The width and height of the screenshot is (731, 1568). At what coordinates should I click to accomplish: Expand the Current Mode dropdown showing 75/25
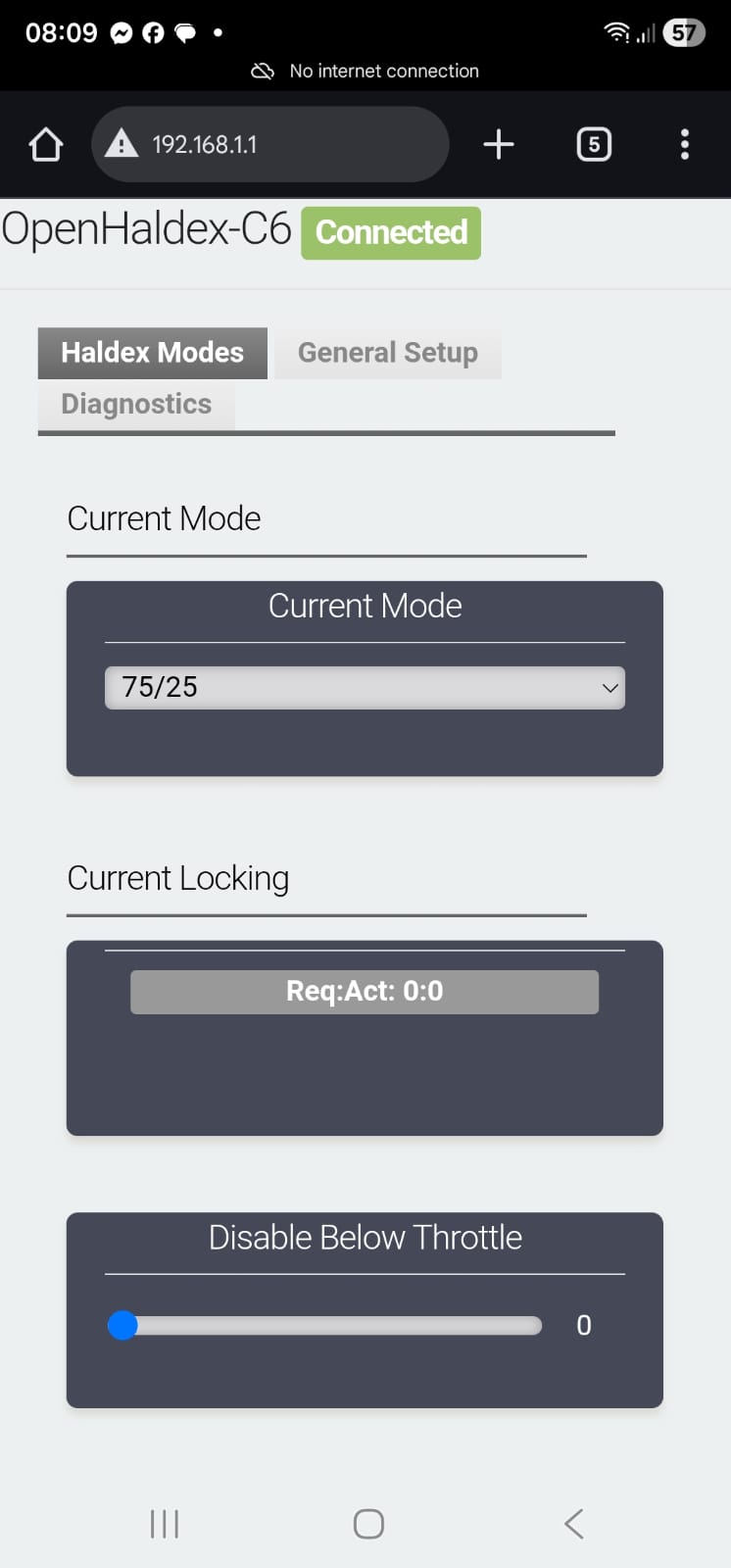365,687
